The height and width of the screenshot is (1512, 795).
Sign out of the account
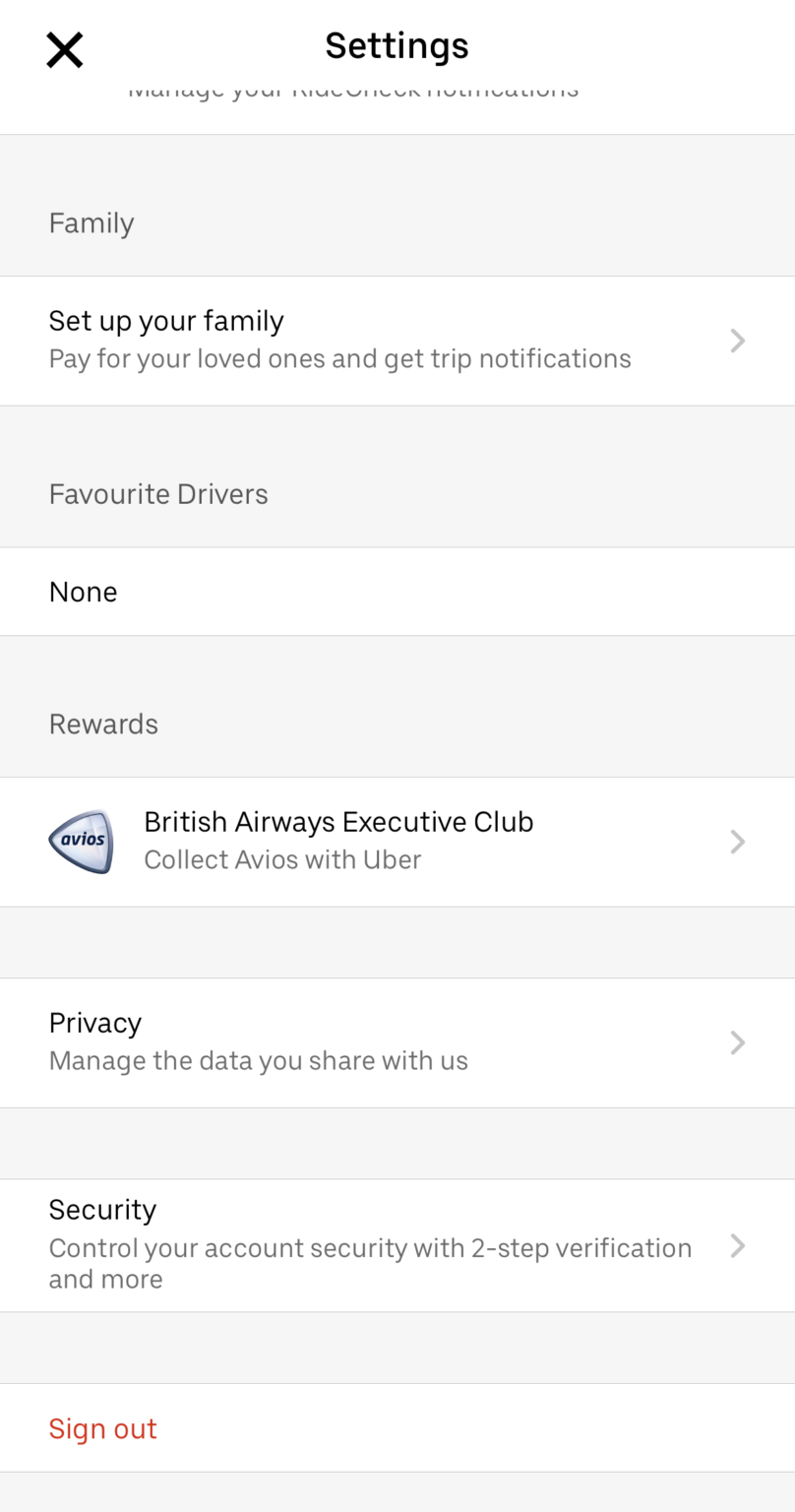pos(102,1427)
